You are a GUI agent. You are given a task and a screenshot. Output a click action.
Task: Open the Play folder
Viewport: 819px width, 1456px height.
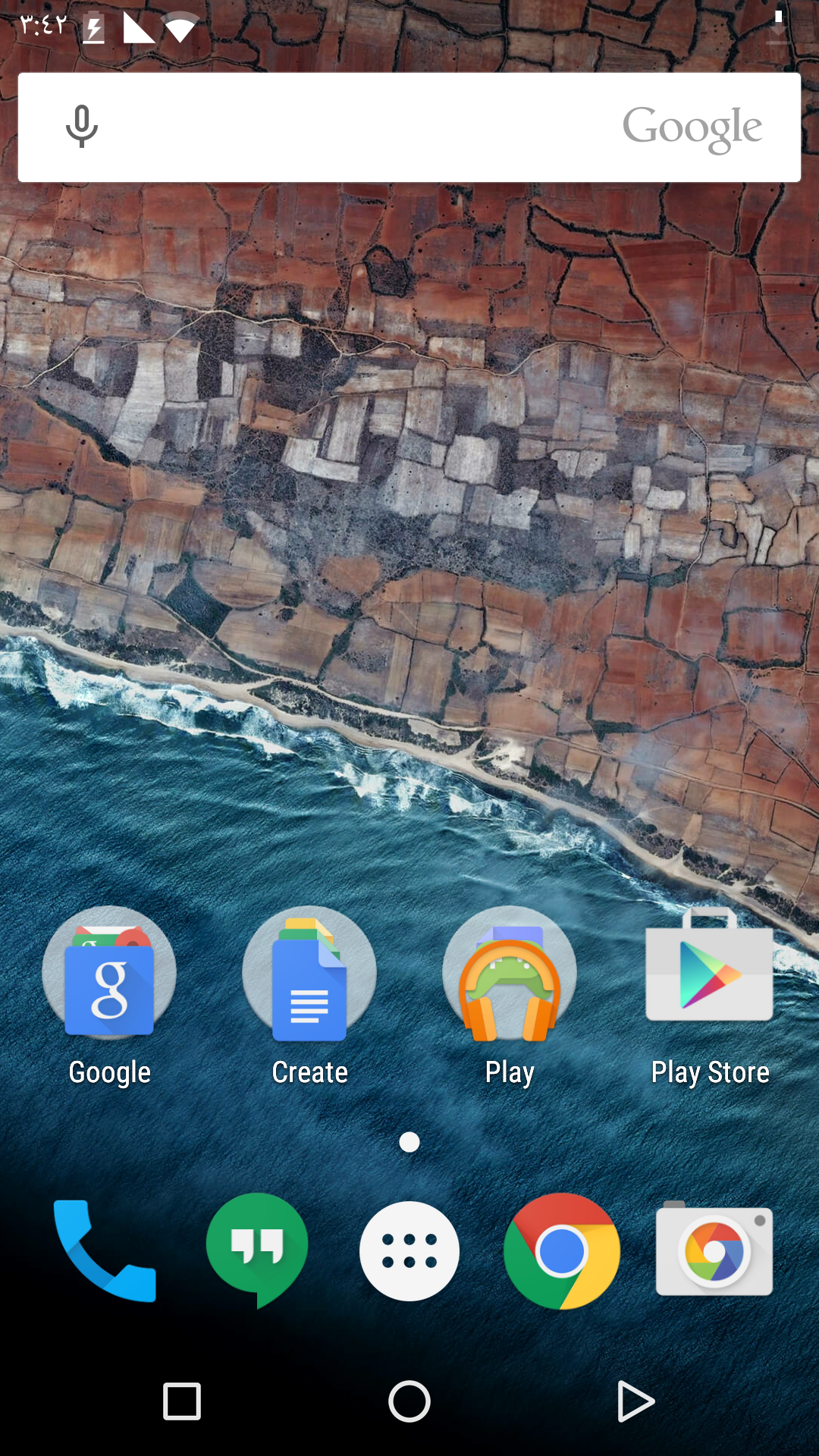pos(510,997)
